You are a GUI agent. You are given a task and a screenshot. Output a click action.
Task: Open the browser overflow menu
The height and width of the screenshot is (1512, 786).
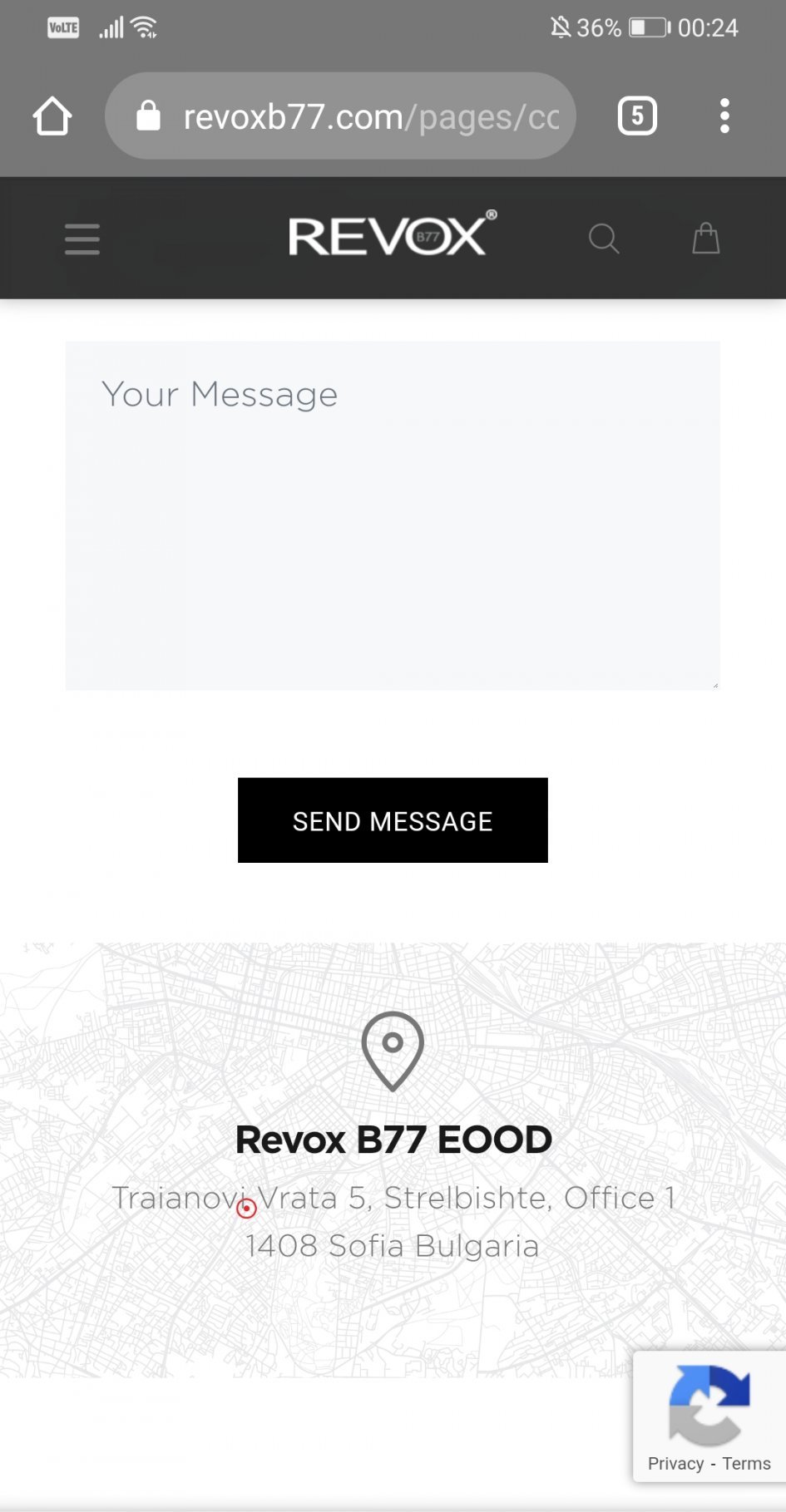(724, 116)
